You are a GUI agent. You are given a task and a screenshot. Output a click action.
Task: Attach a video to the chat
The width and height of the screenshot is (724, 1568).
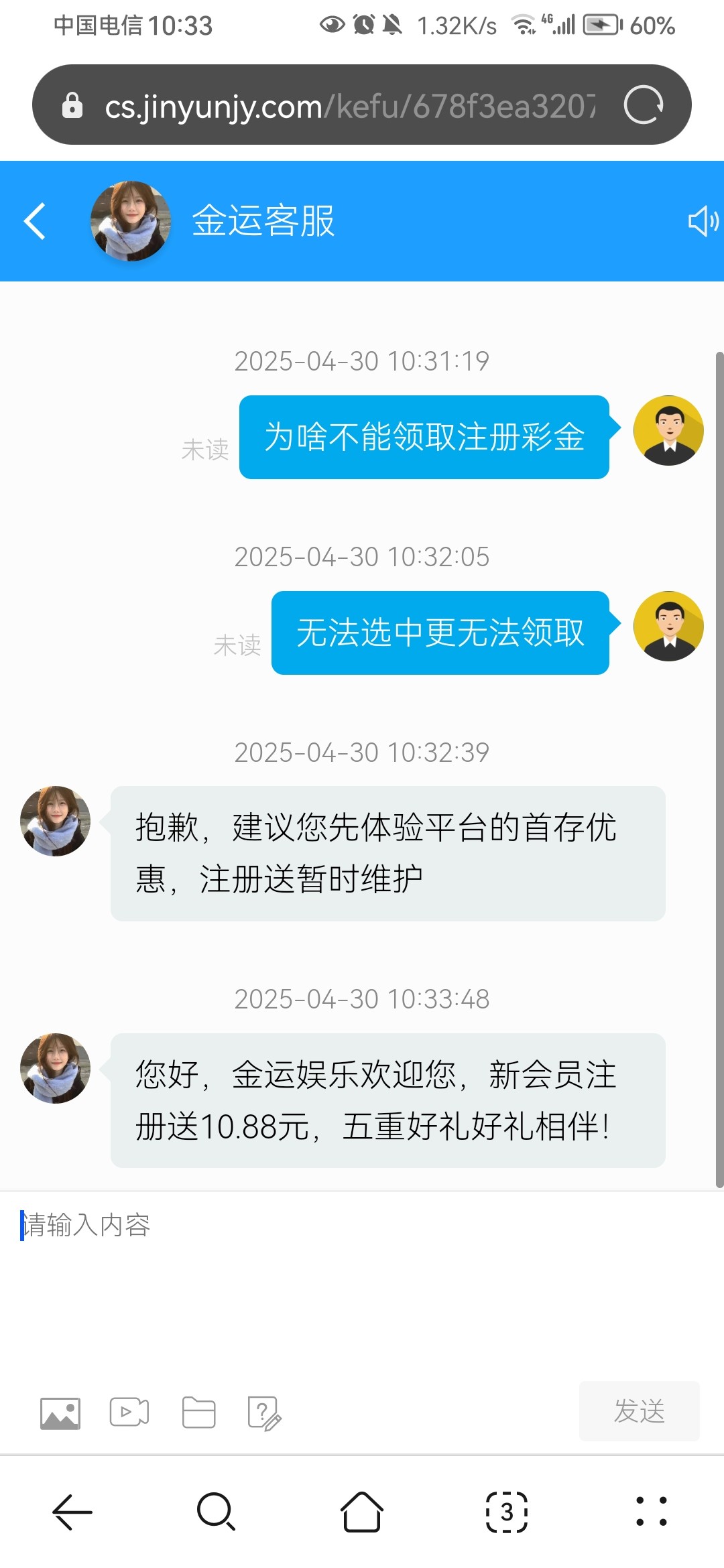click(x=129, y=1413)
